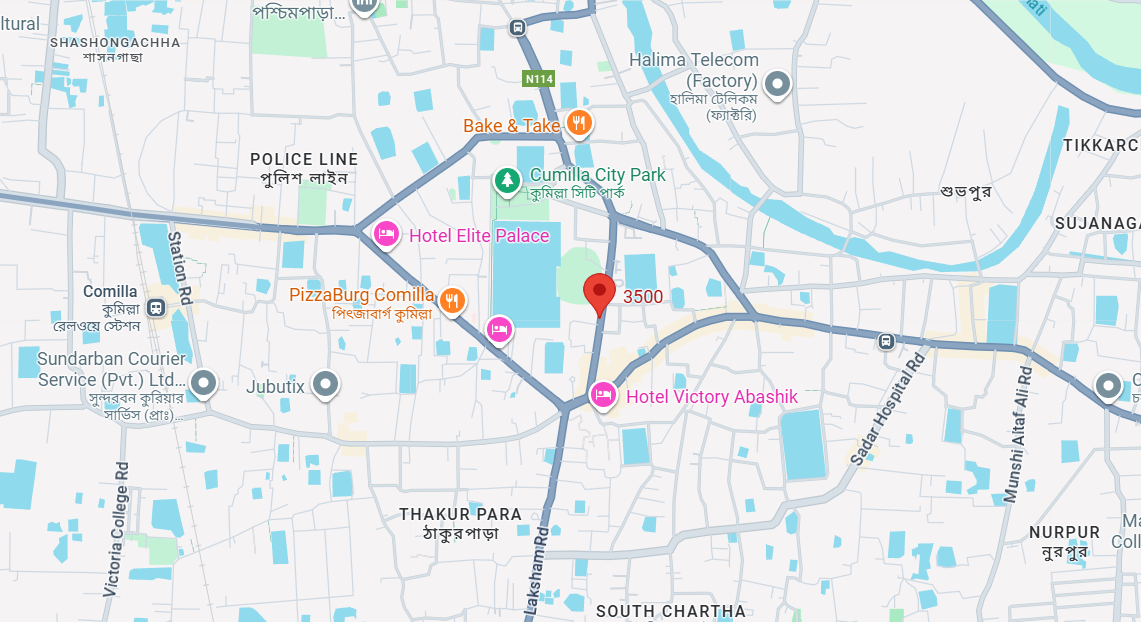Tap the PizzaBurg Comilla restaurant pin

click(453, 299)
